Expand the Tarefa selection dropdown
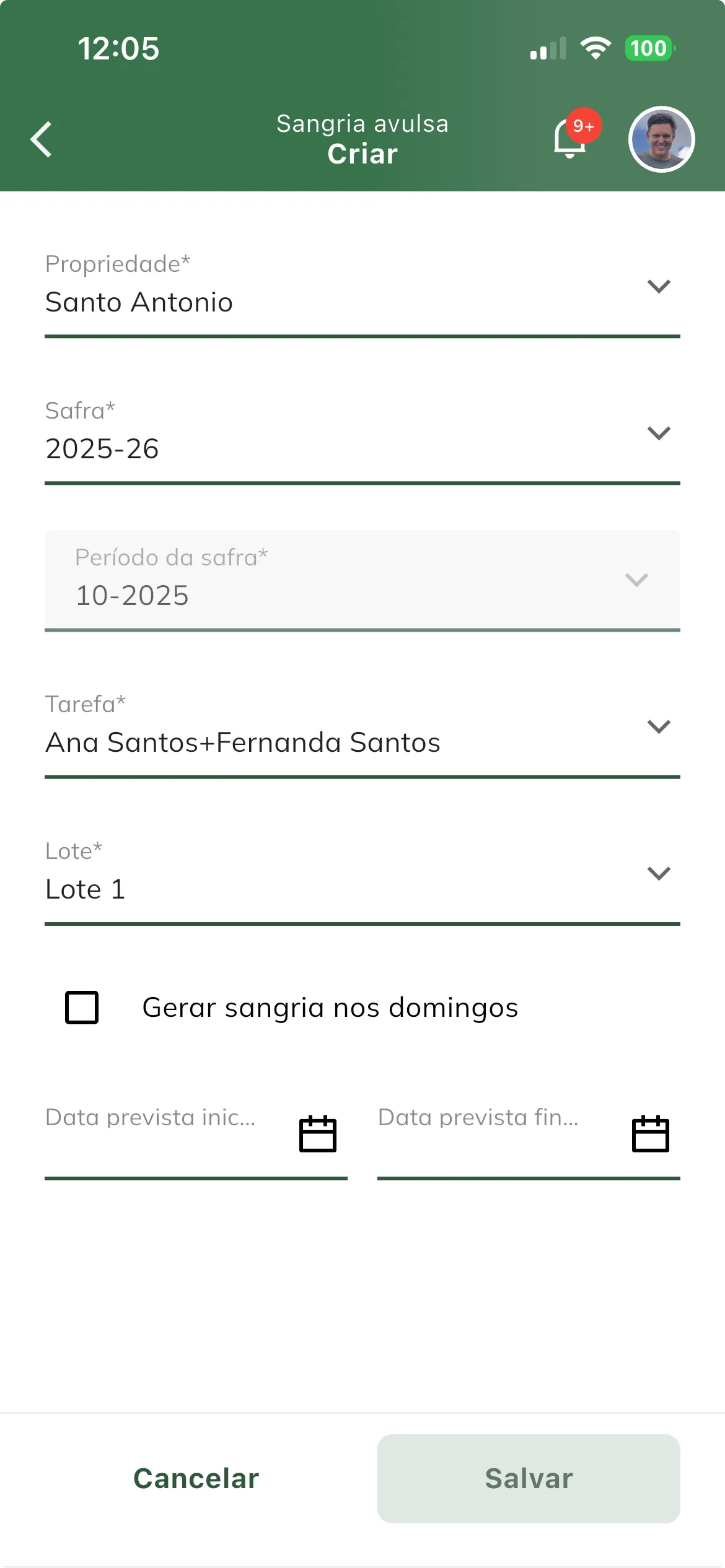The height and width of the screenshot is (1568, 725). click(x=657, y=726)
